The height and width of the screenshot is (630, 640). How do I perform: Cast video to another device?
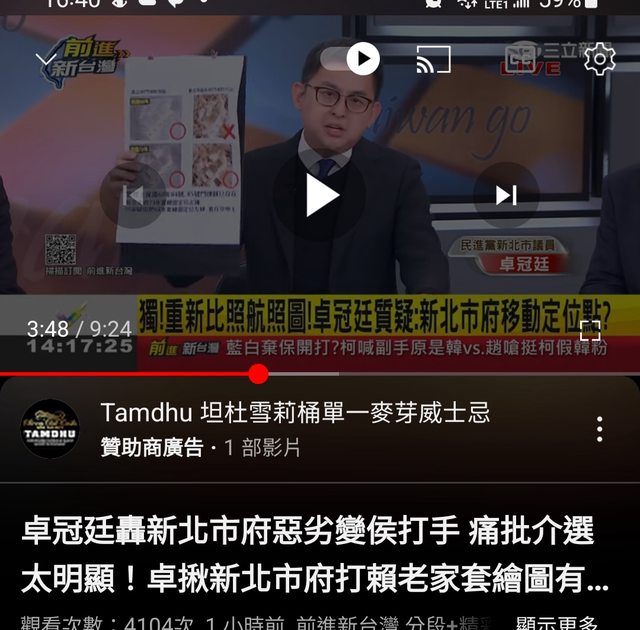[x=433, y=59]
